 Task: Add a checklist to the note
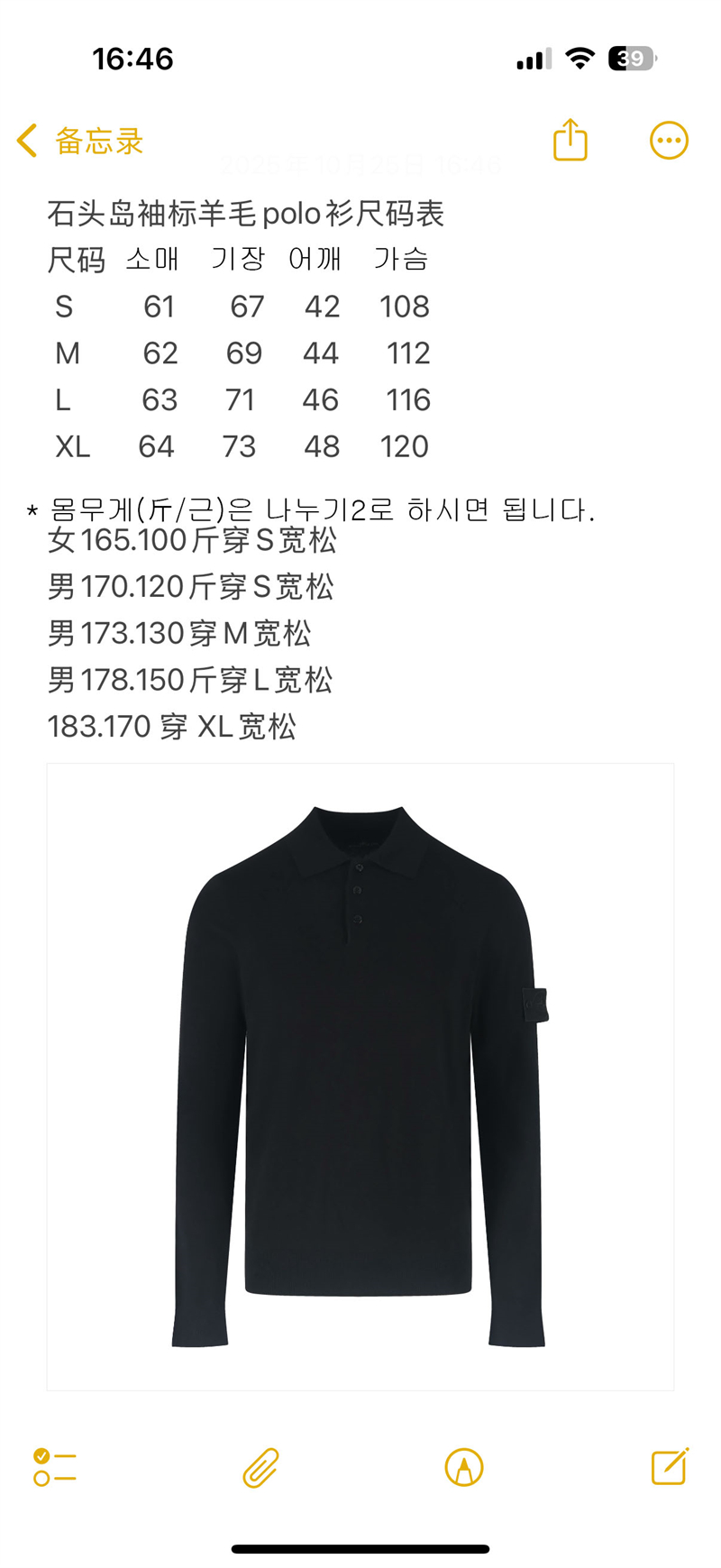(x=55, y=1467)
